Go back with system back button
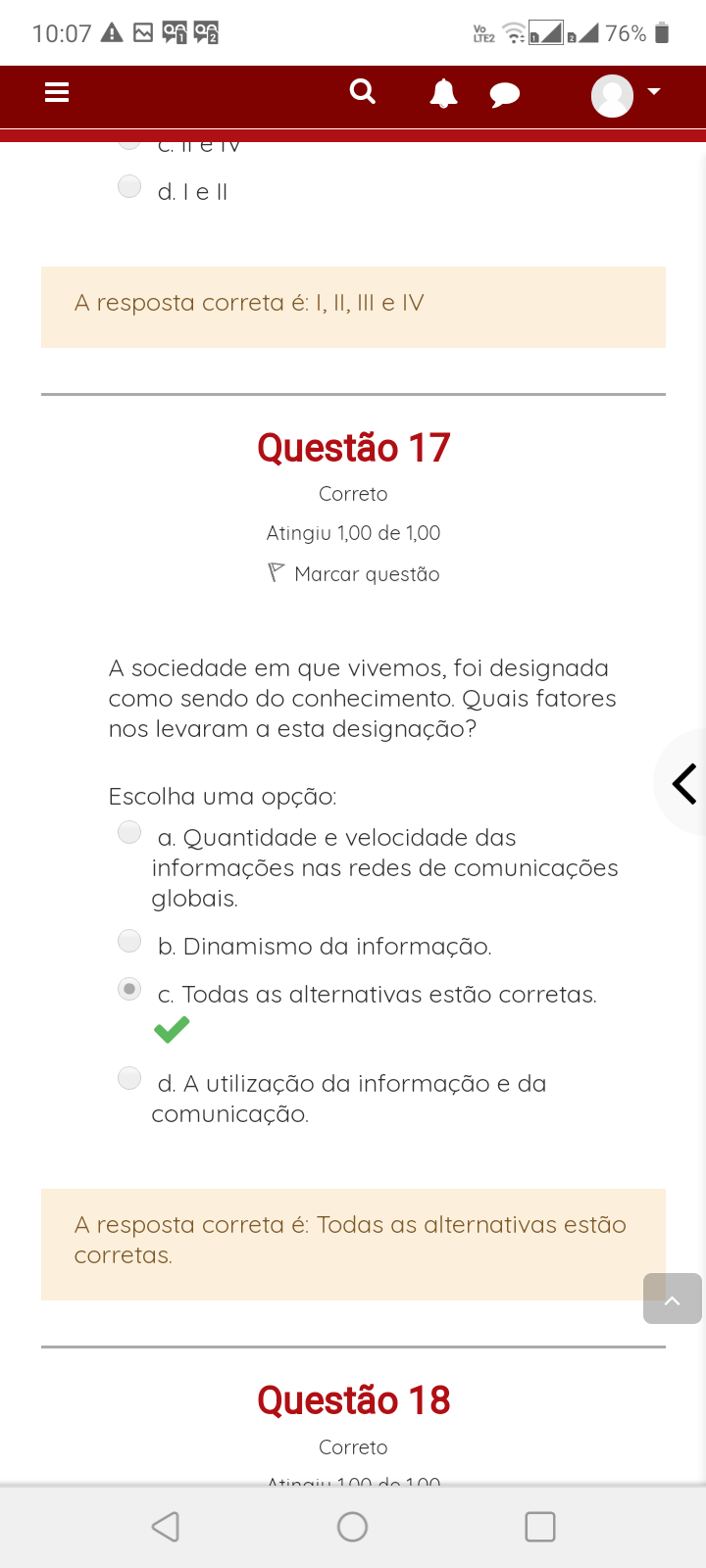 (x=166, y=1526)
